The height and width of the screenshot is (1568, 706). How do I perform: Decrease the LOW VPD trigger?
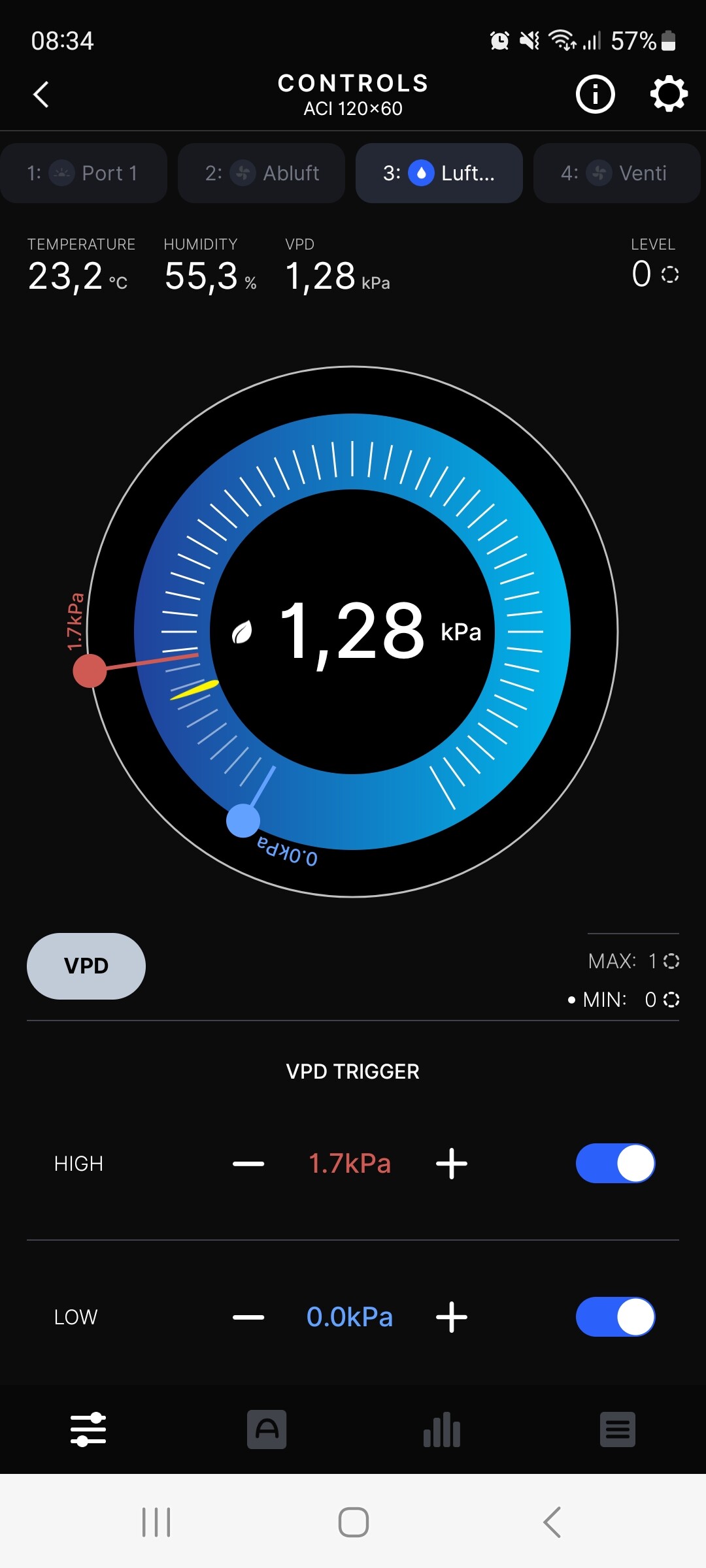coord(248,1317)
